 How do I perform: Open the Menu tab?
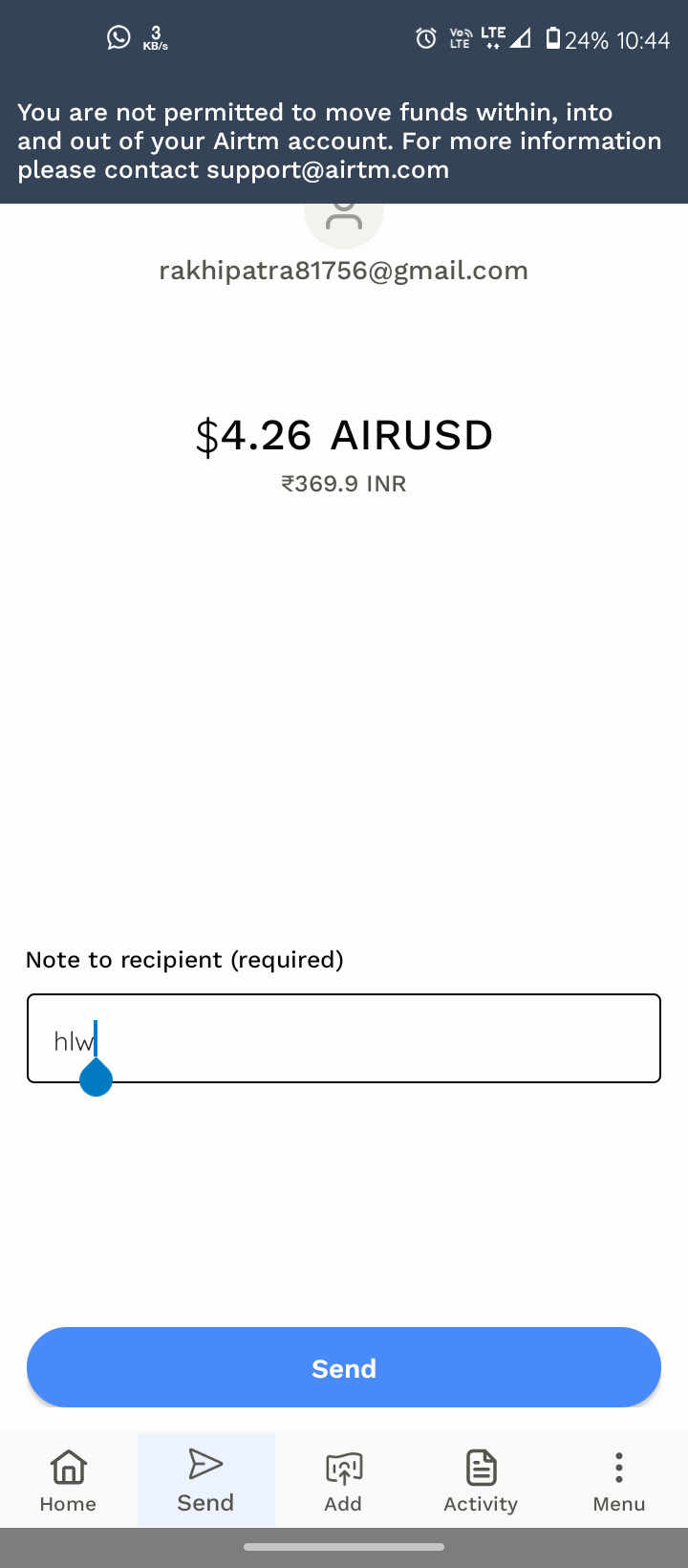click(x=619, y=1480)
